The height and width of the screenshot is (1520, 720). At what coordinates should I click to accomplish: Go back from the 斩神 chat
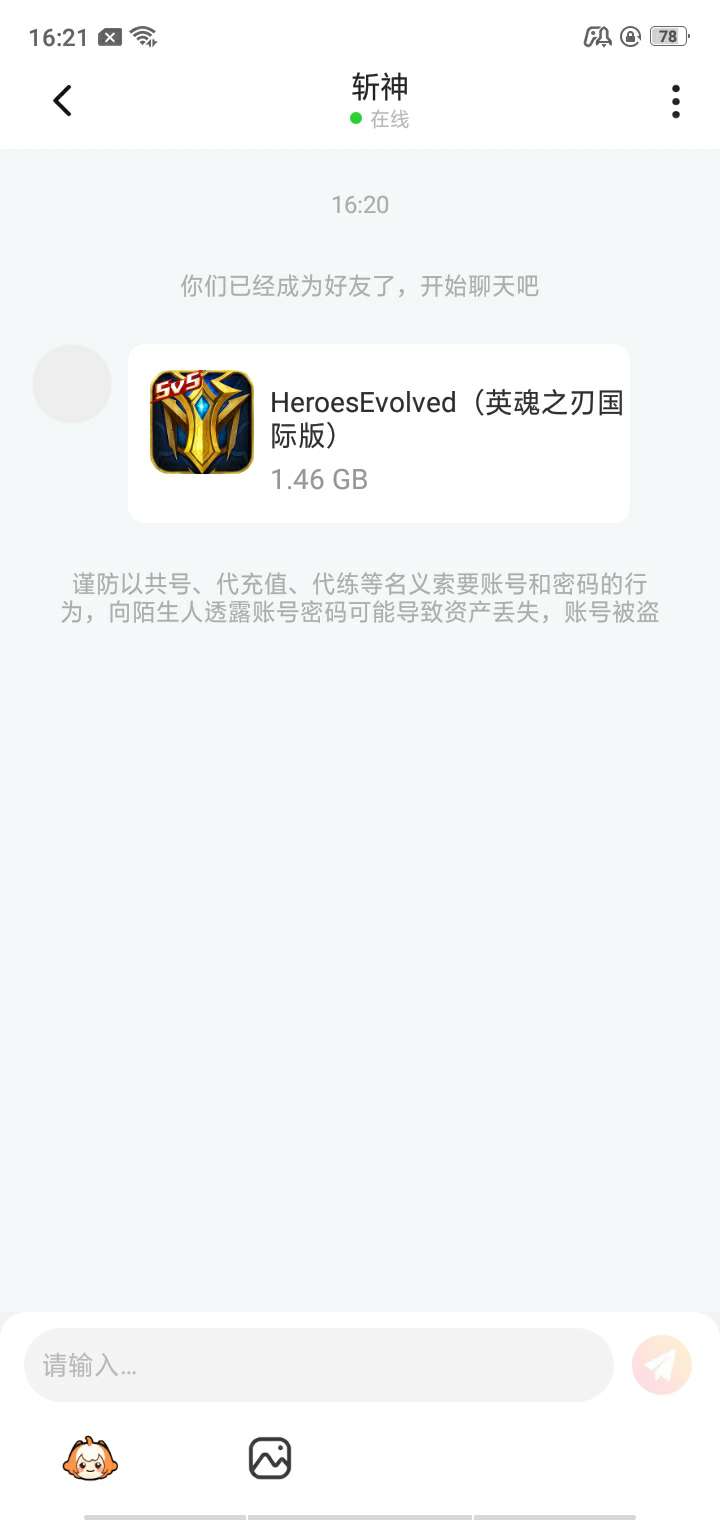(x=62, y=101)
